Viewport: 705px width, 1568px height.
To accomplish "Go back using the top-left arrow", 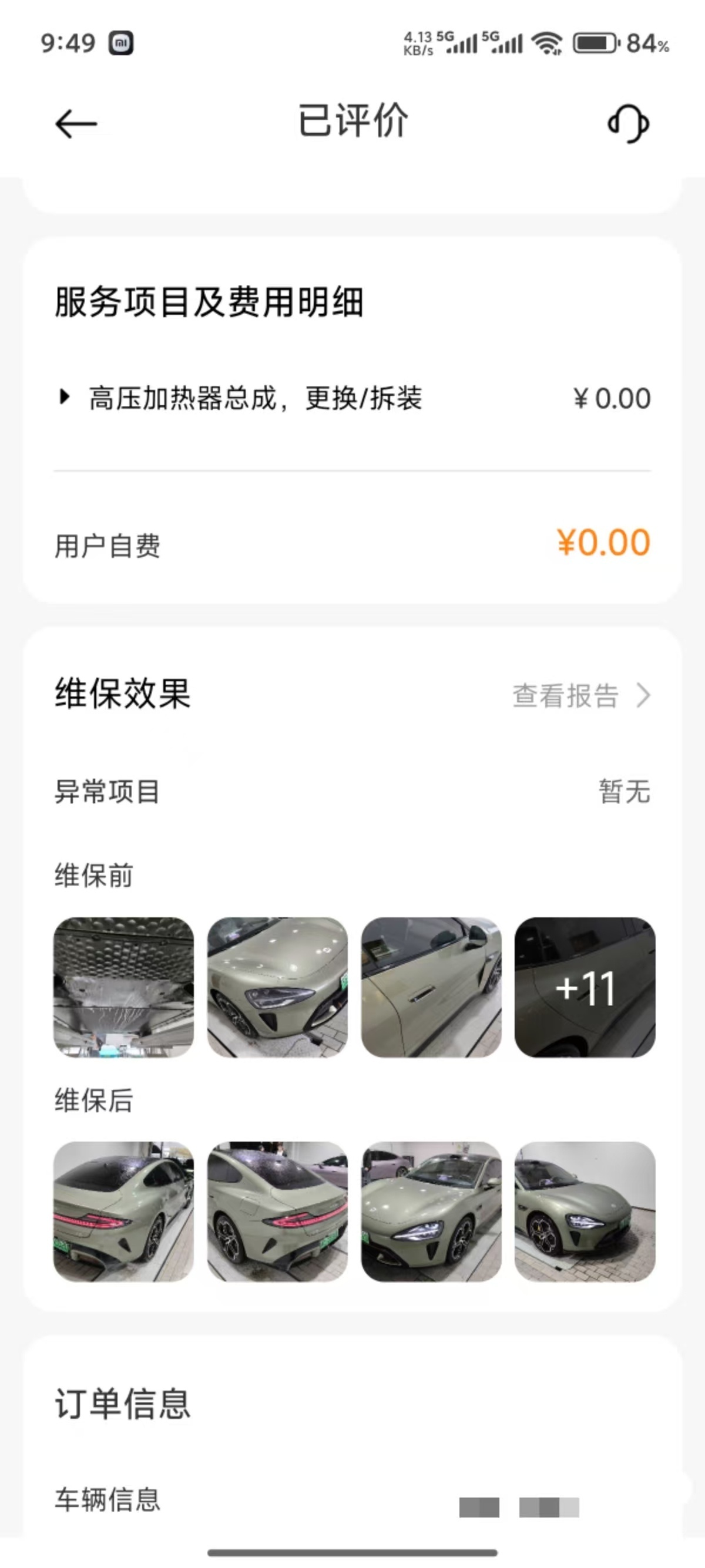I will point(76,123).
